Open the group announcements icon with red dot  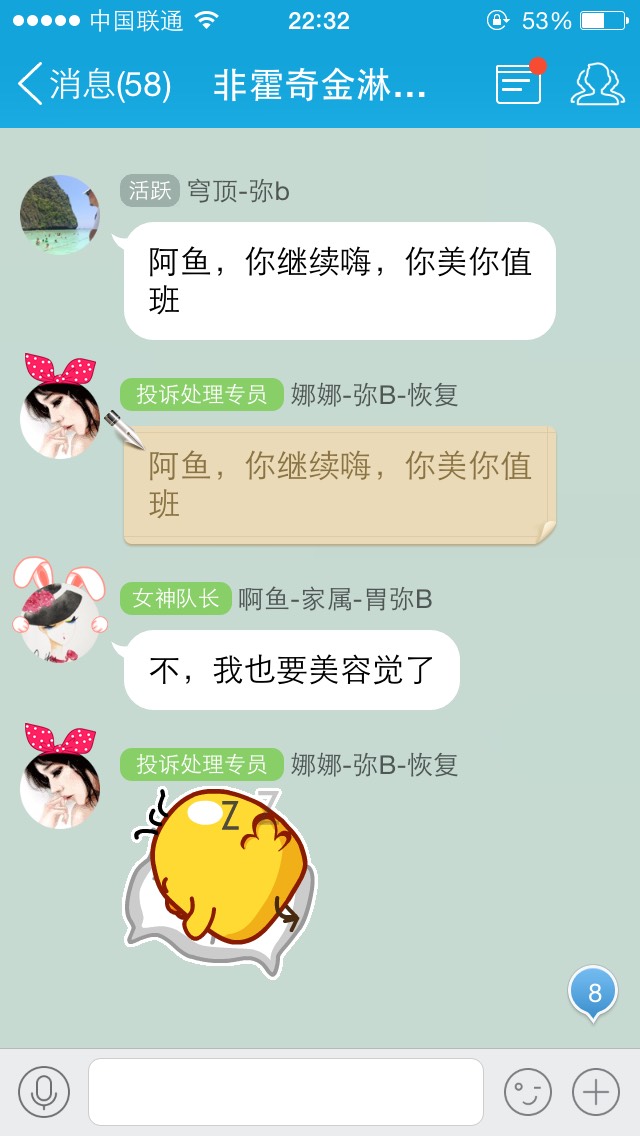tap(519, 84)
